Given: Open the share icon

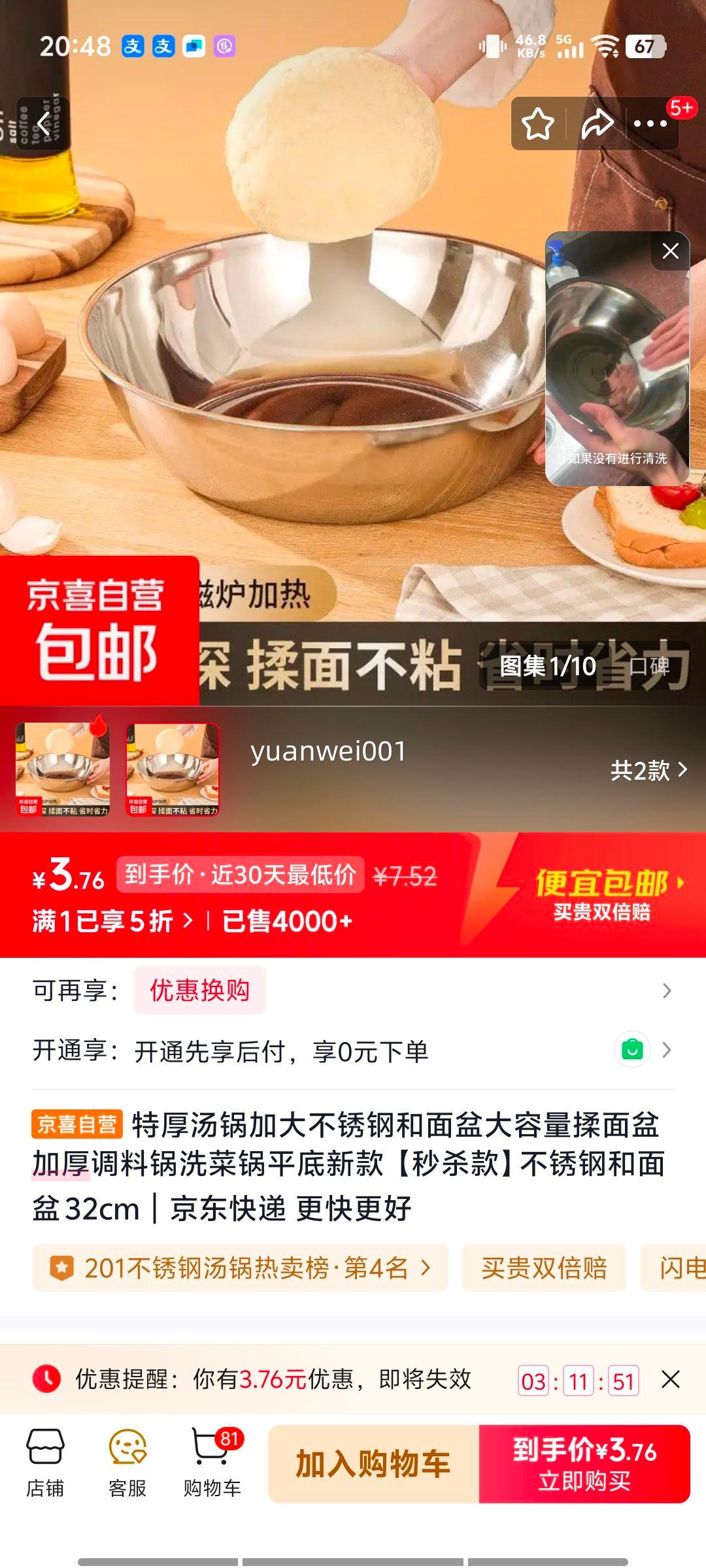Looking at the screenshot, I should pyautogui.click(x=597, y=124).
